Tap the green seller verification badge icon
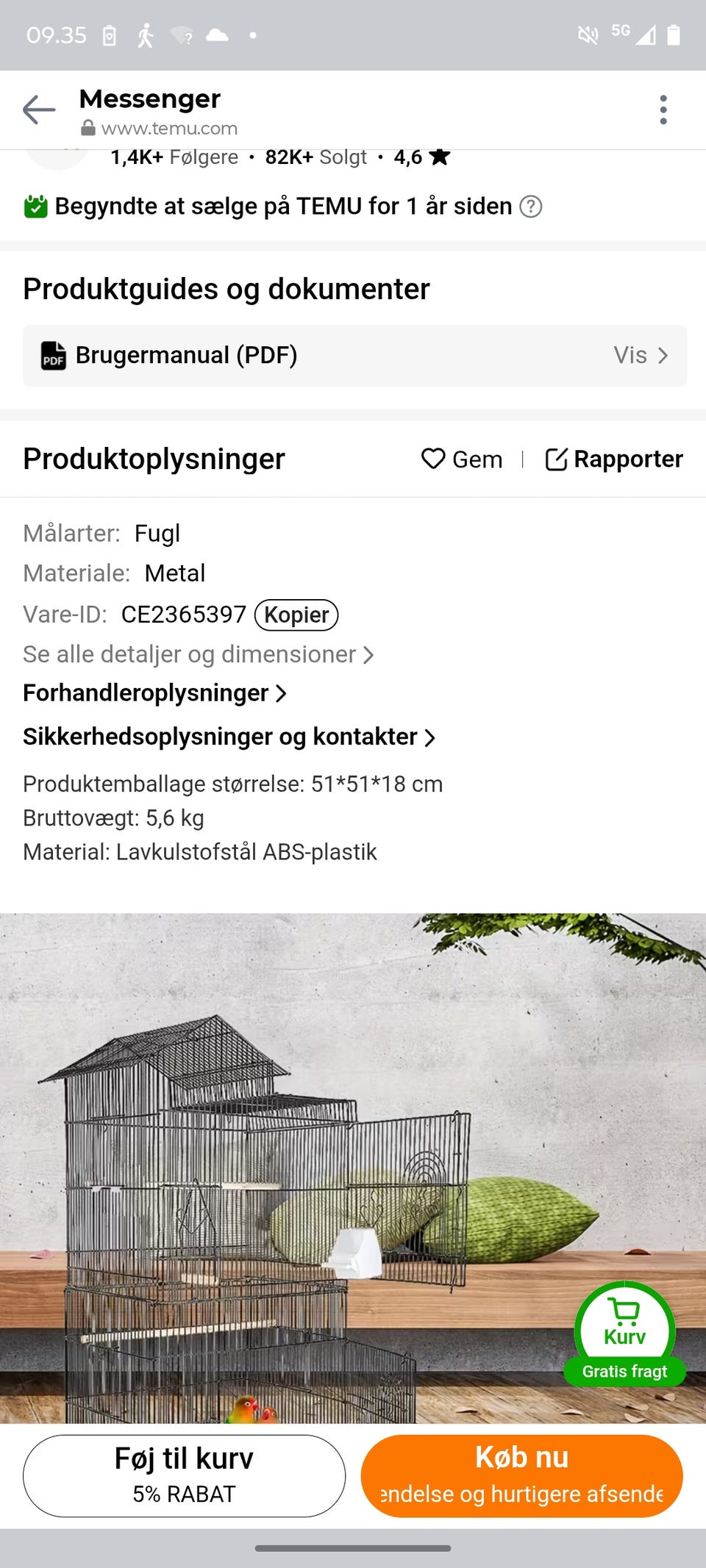Viewport: 706px width, 1568px height. 34,207
